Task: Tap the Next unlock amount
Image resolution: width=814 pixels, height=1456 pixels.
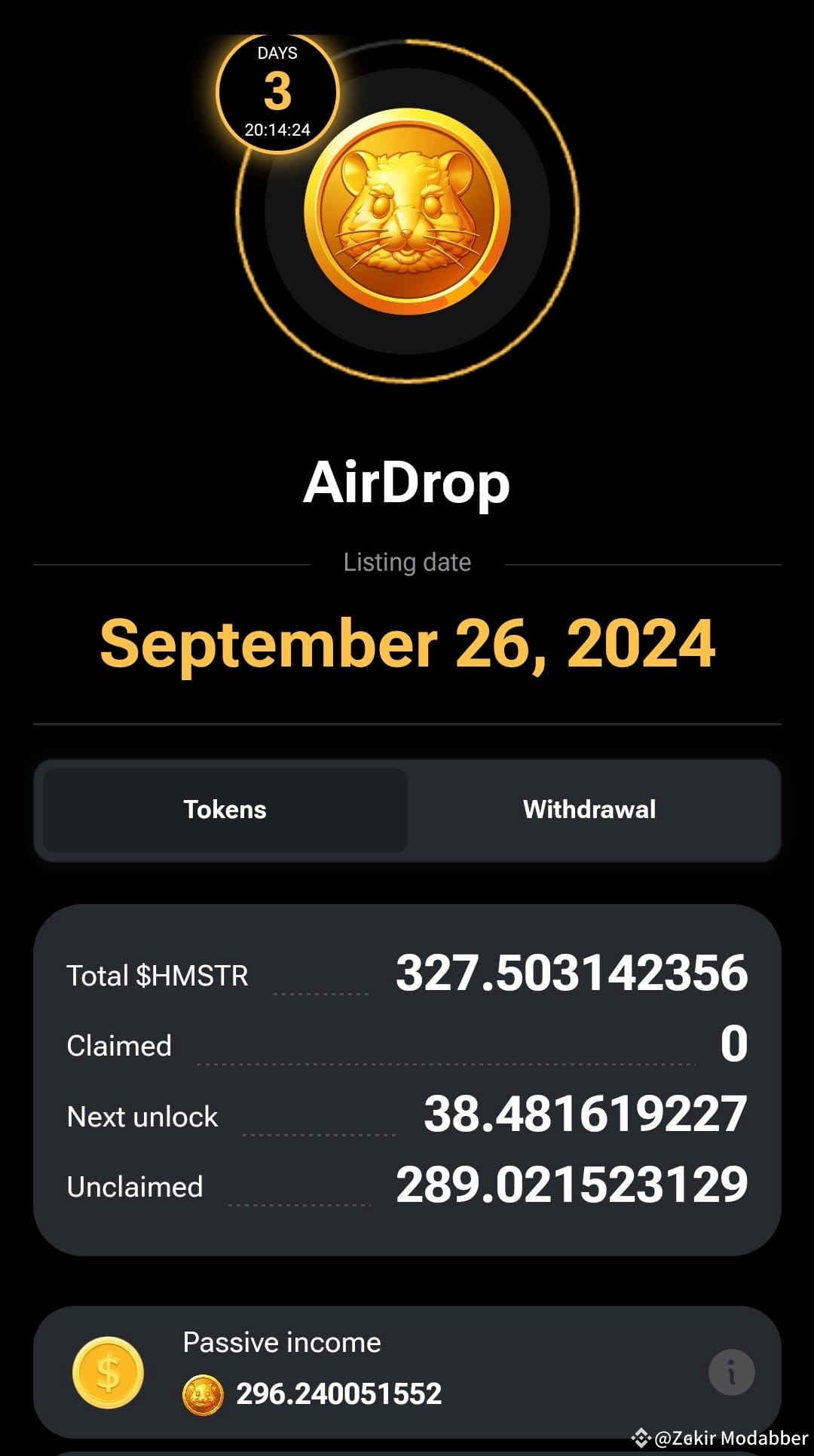Action: click(x=586, y=1116)
